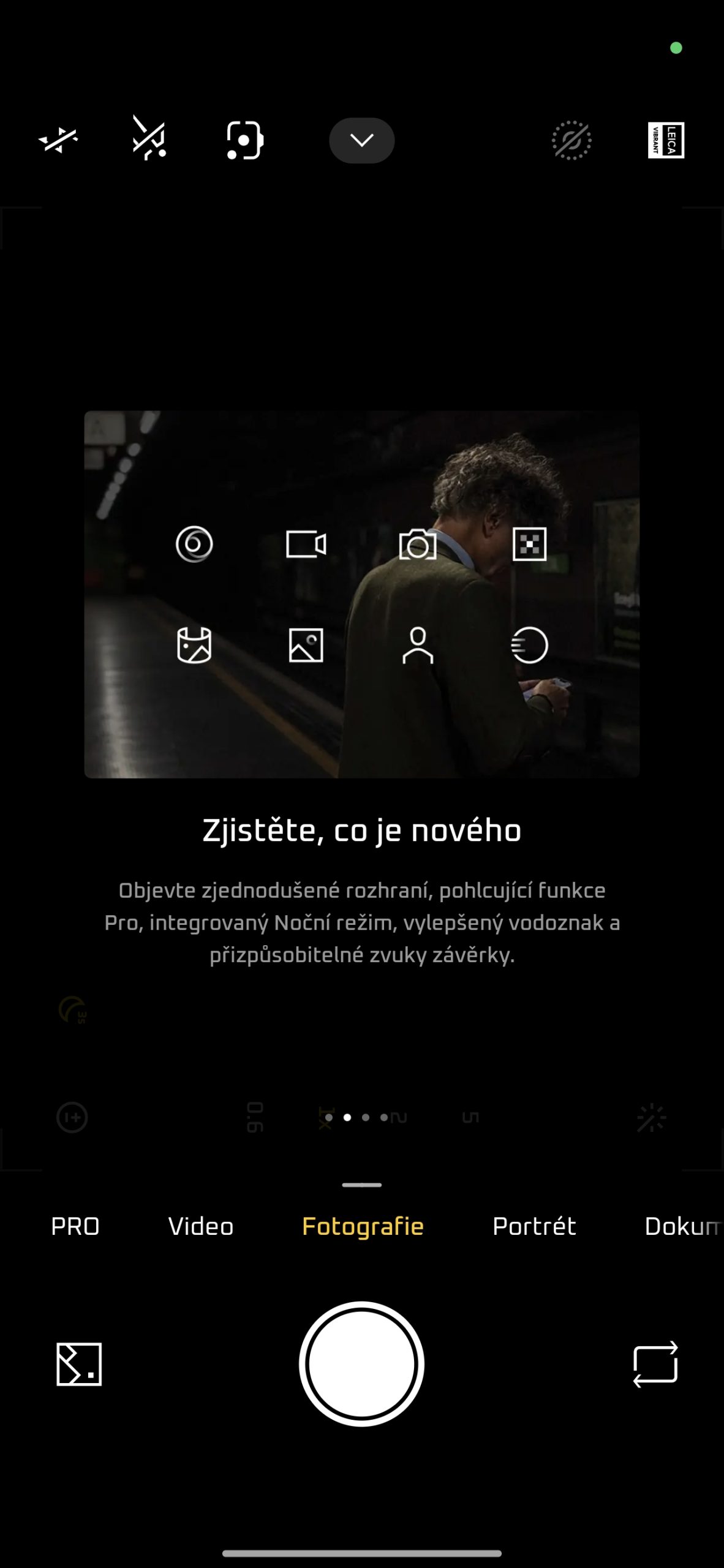Open the Leica Vibrant style selector
The height and width of the screenshot is (1568, 724).
pos(666,140)
